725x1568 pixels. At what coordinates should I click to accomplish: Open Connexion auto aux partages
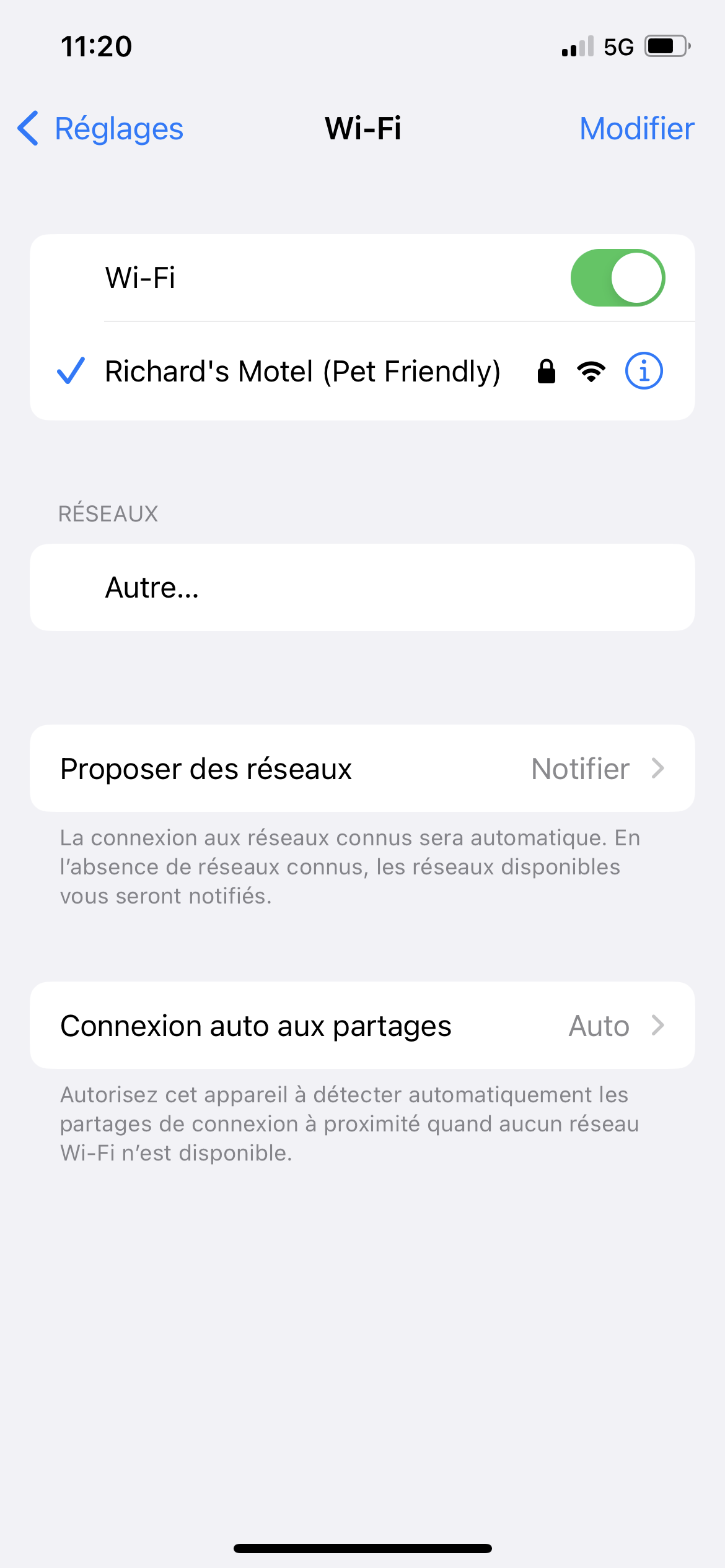click(x=362, y=1026)
